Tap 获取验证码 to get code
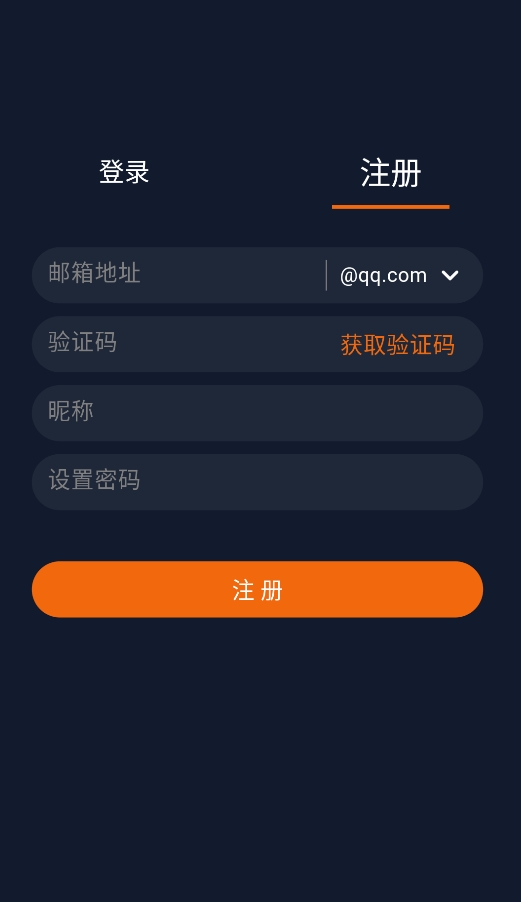 397,345
